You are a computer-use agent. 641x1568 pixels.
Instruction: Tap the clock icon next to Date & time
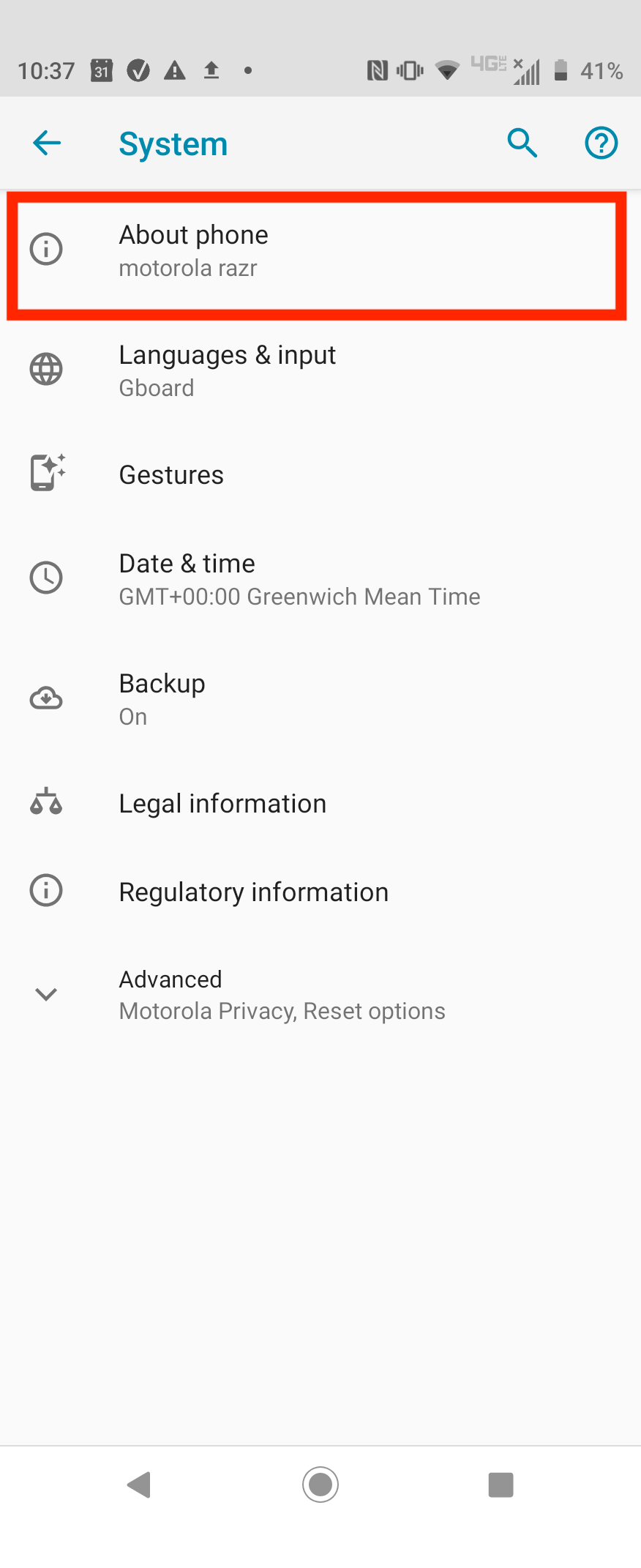pos(46,578)
